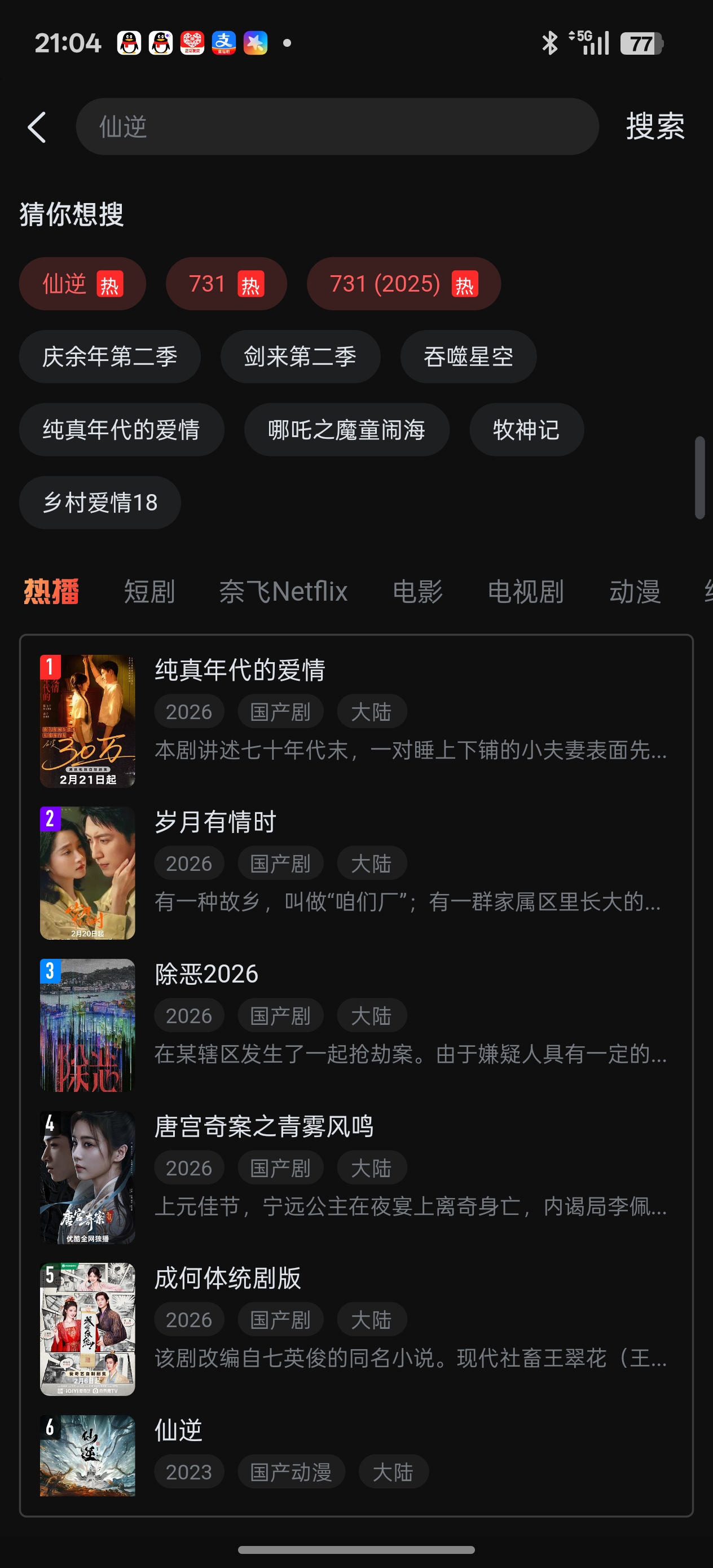Open the 电影 tab

coord(417,592)
